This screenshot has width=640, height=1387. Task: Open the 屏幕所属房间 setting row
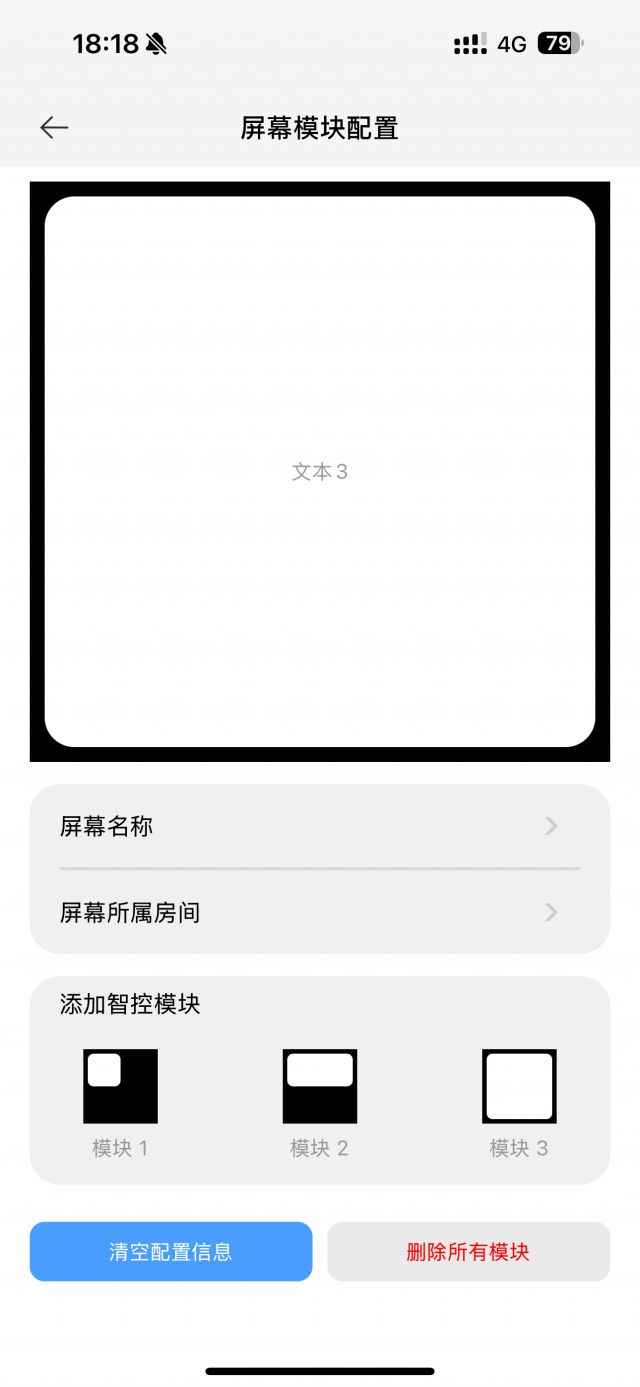[319, 912]
